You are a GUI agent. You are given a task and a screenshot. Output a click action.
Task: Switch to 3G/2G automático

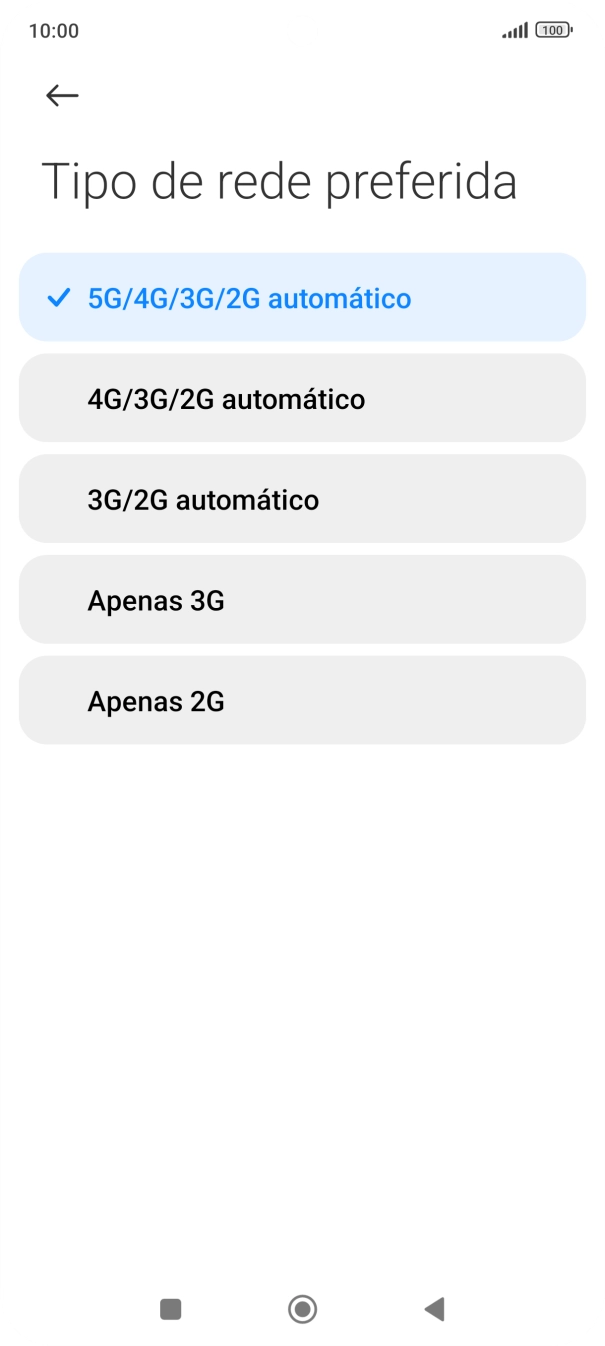(302, 500)
